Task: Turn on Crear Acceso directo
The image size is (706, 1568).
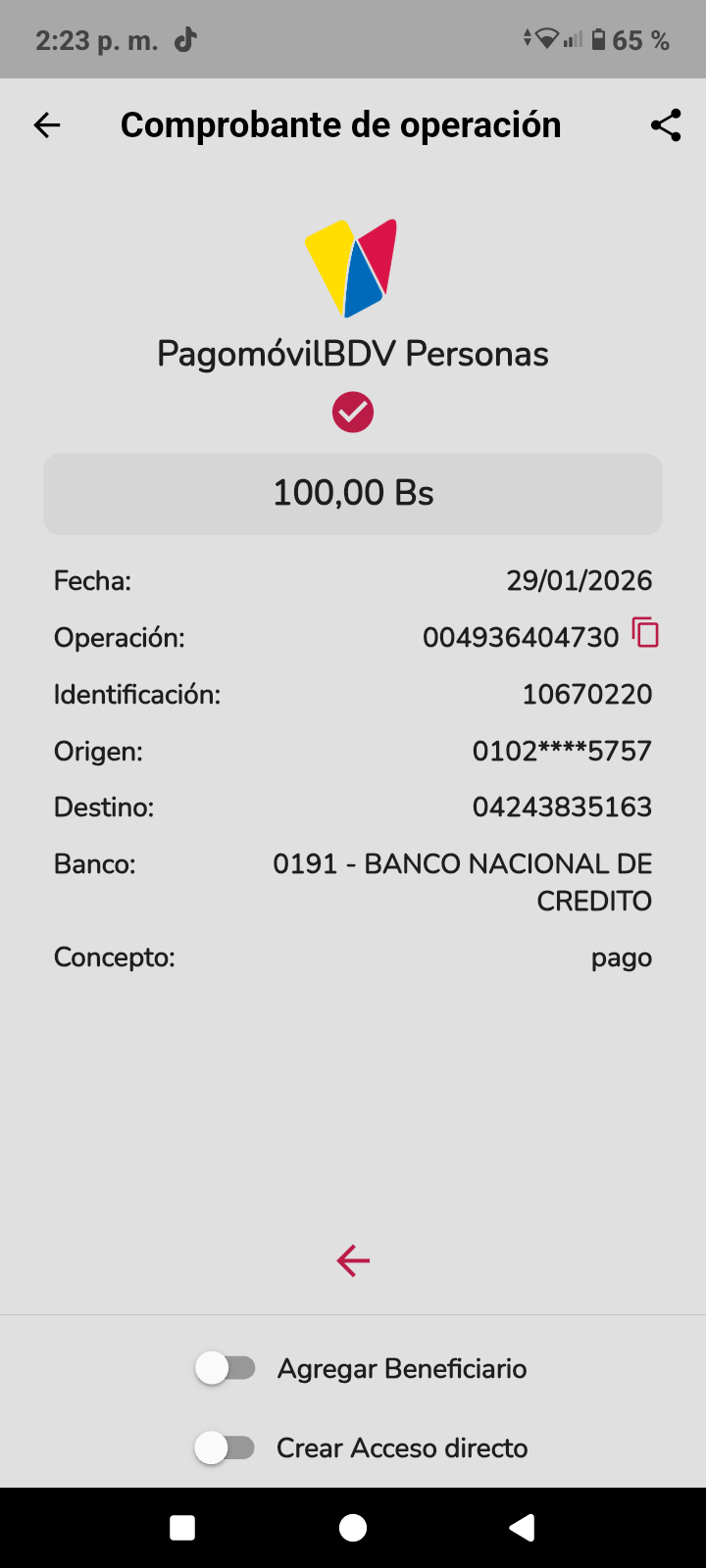Action: pyautogui.click(x=226, y=1447)
